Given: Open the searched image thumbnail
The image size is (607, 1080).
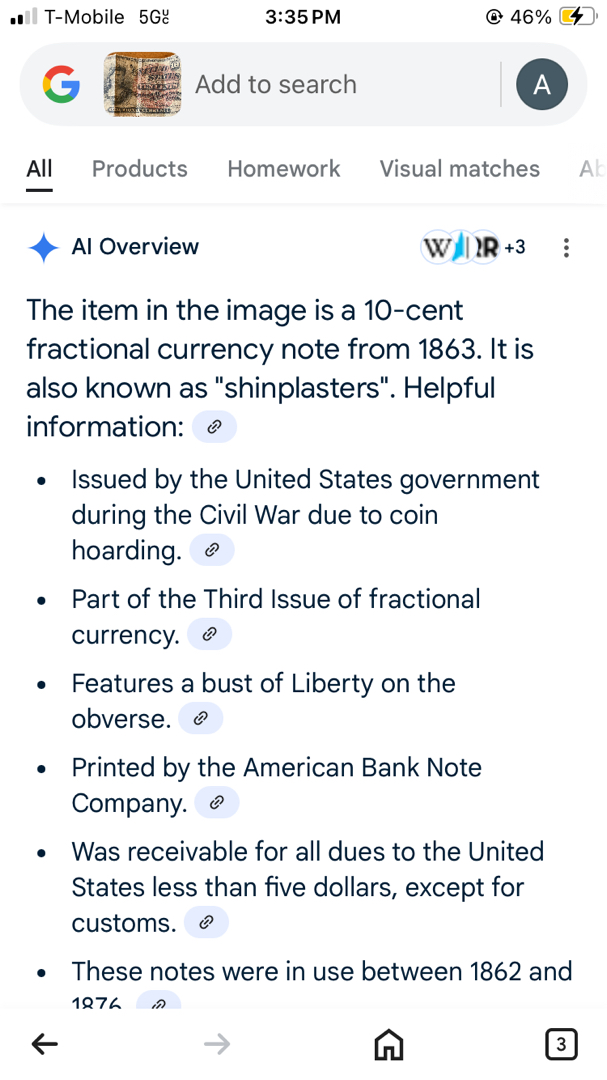Looking at the screenshot, I should pyautogui.click(x=143, y=85).
